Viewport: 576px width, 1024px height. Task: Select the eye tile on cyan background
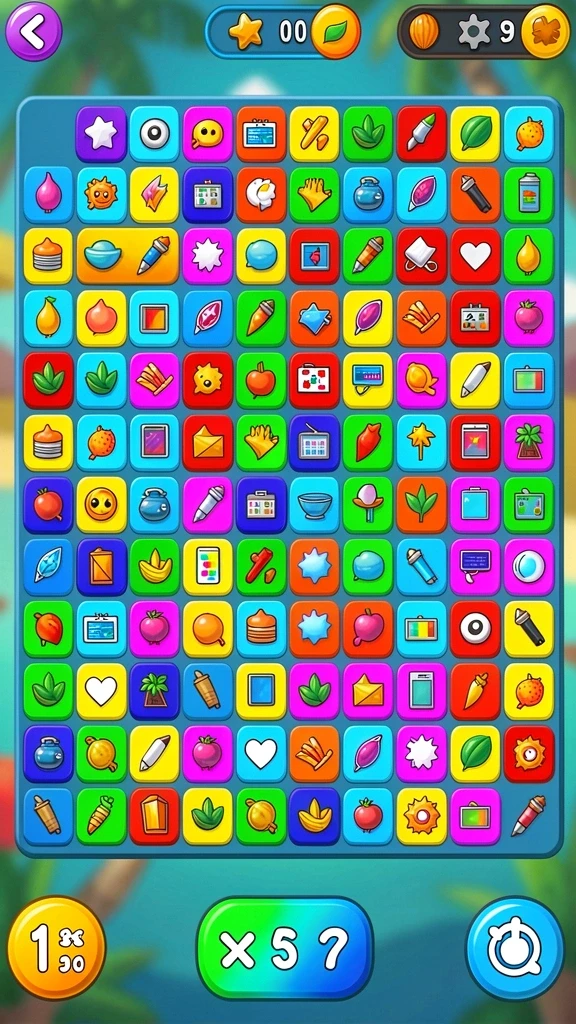click(x=155, y=134)
